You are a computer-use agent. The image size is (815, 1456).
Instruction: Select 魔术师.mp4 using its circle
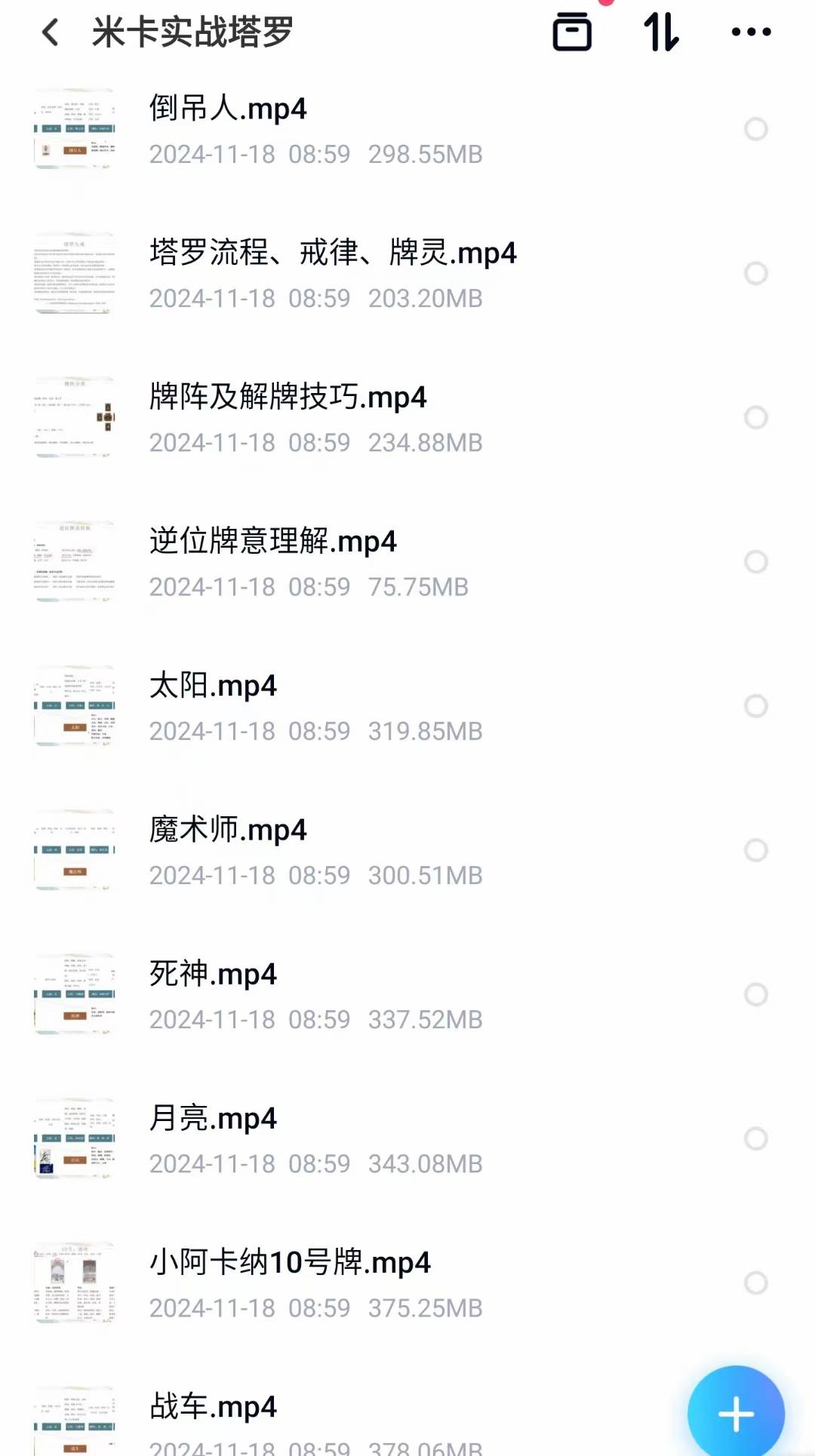tap(755, 850)
